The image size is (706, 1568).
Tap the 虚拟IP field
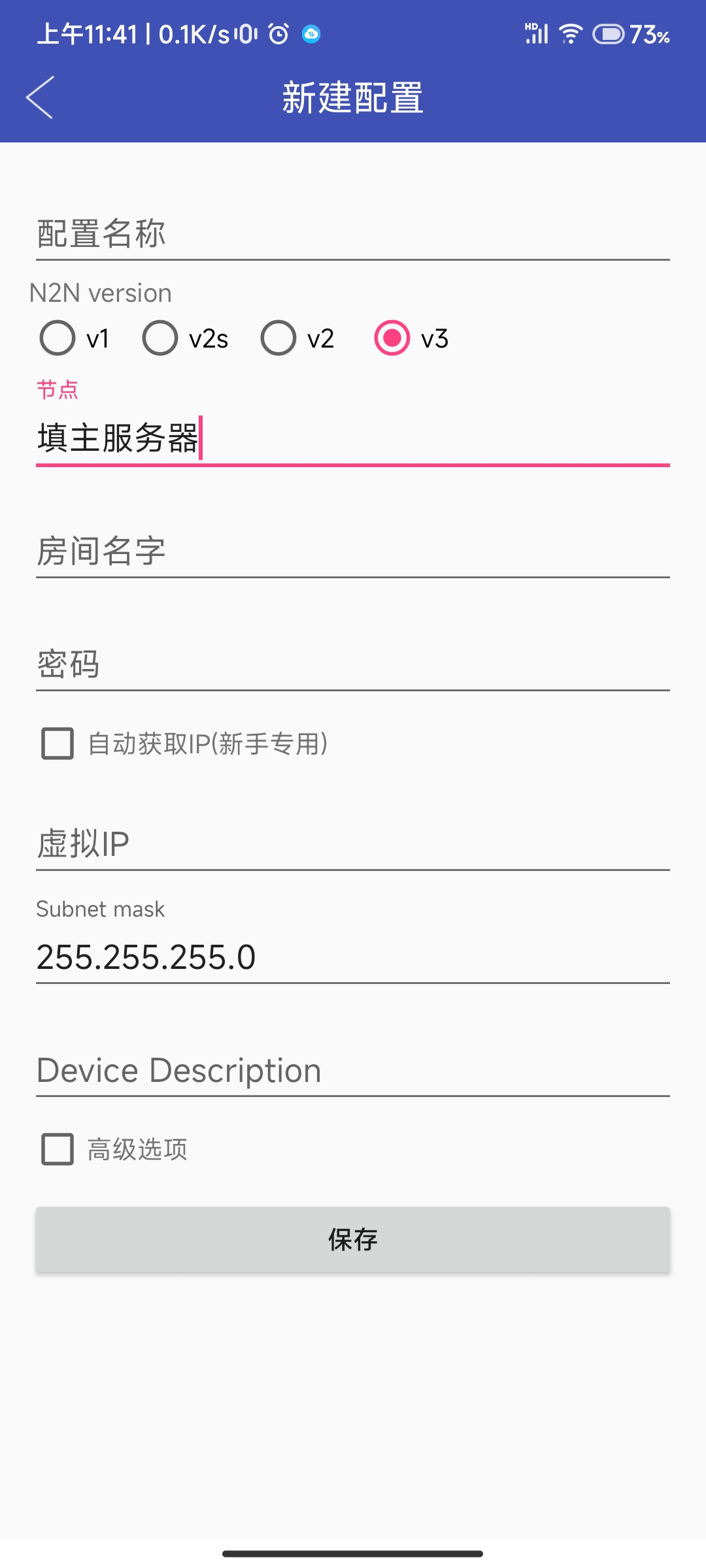click(x=353, y=843)
